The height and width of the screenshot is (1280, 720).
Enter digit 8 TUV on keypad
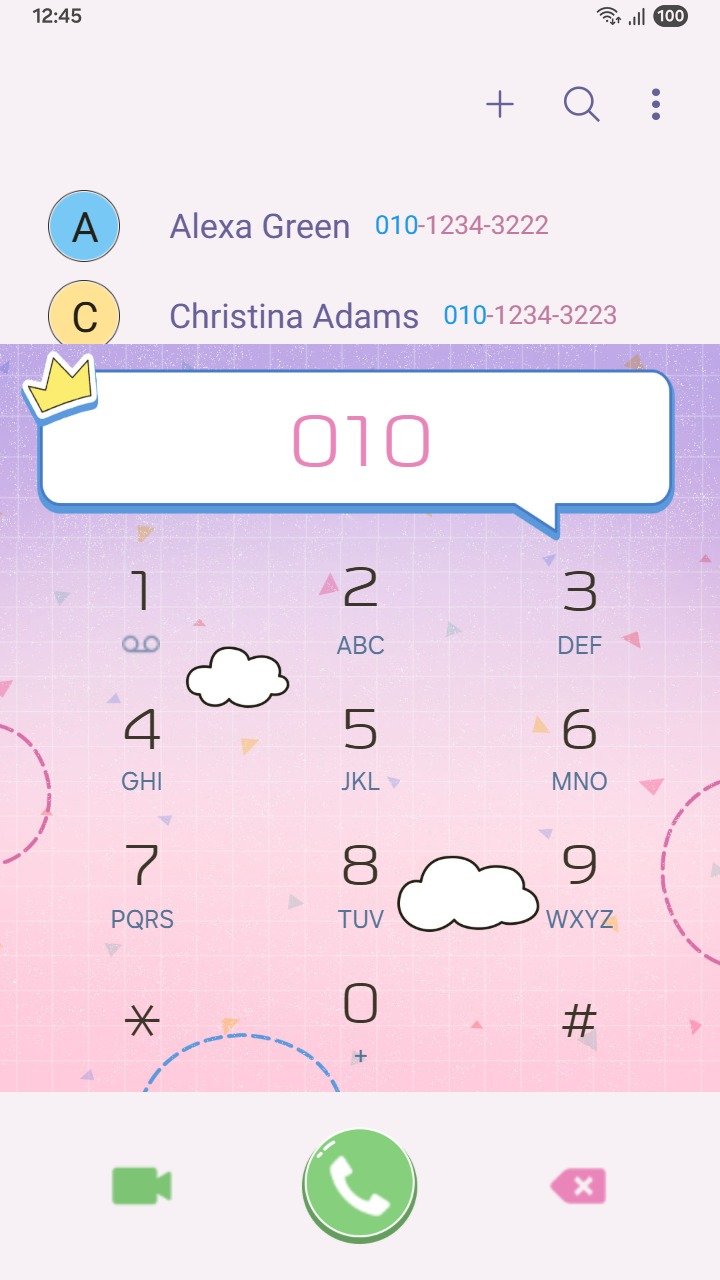[x=360, y=884]
